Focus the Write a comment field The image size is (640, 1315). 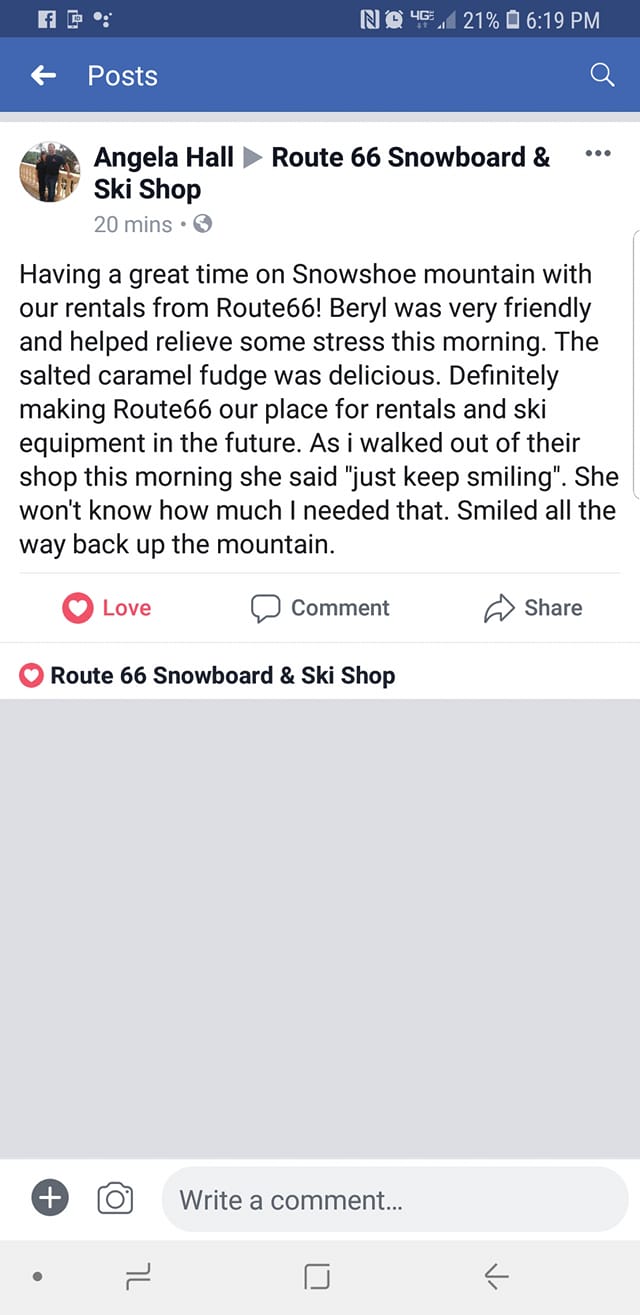click(x=395, y=1200)
